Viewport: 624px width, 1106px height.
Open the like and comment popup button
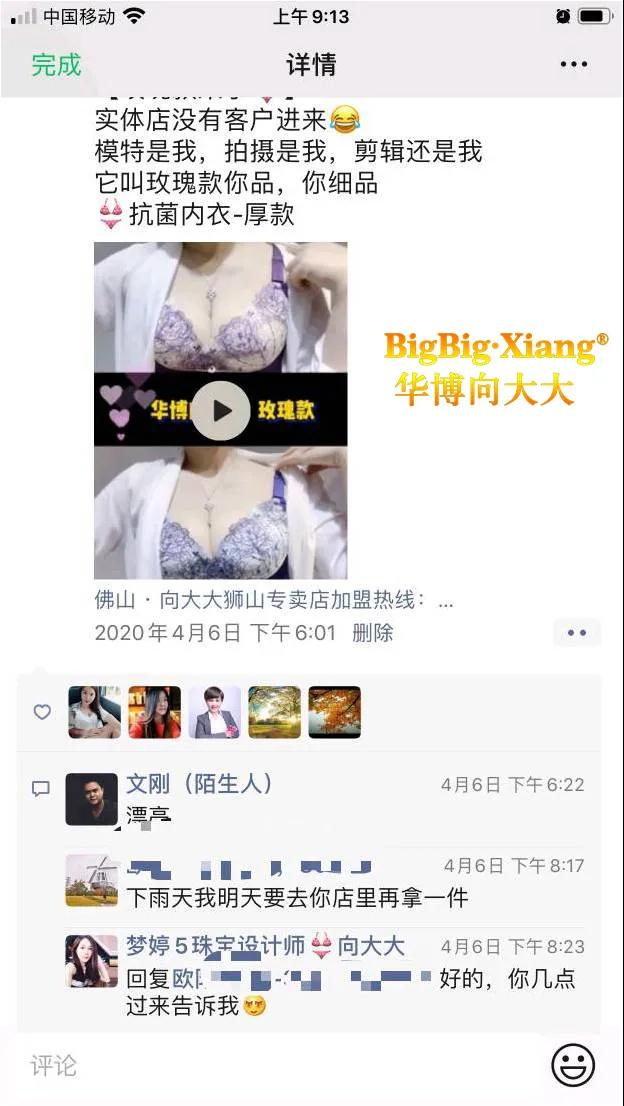click(x=577, y=633)
